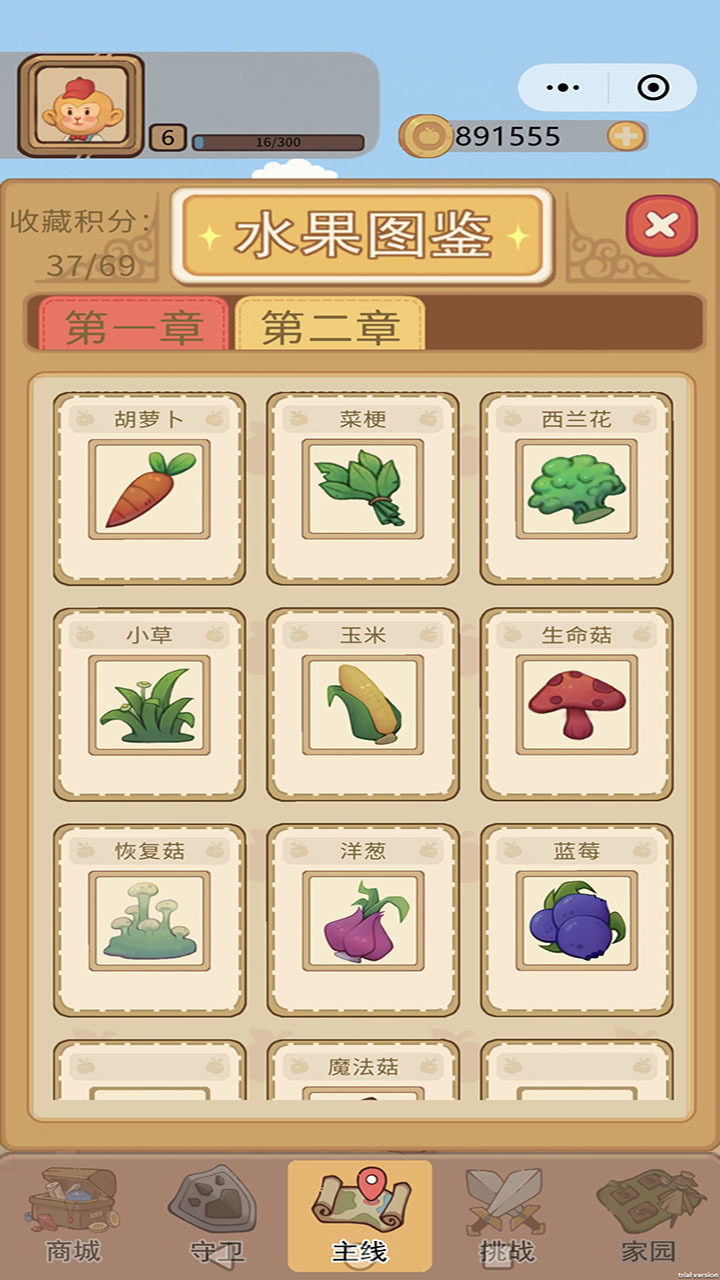Open the 主线 main quest tab
Viewport: 720px width, 1280px height.
click(360, 1216)
